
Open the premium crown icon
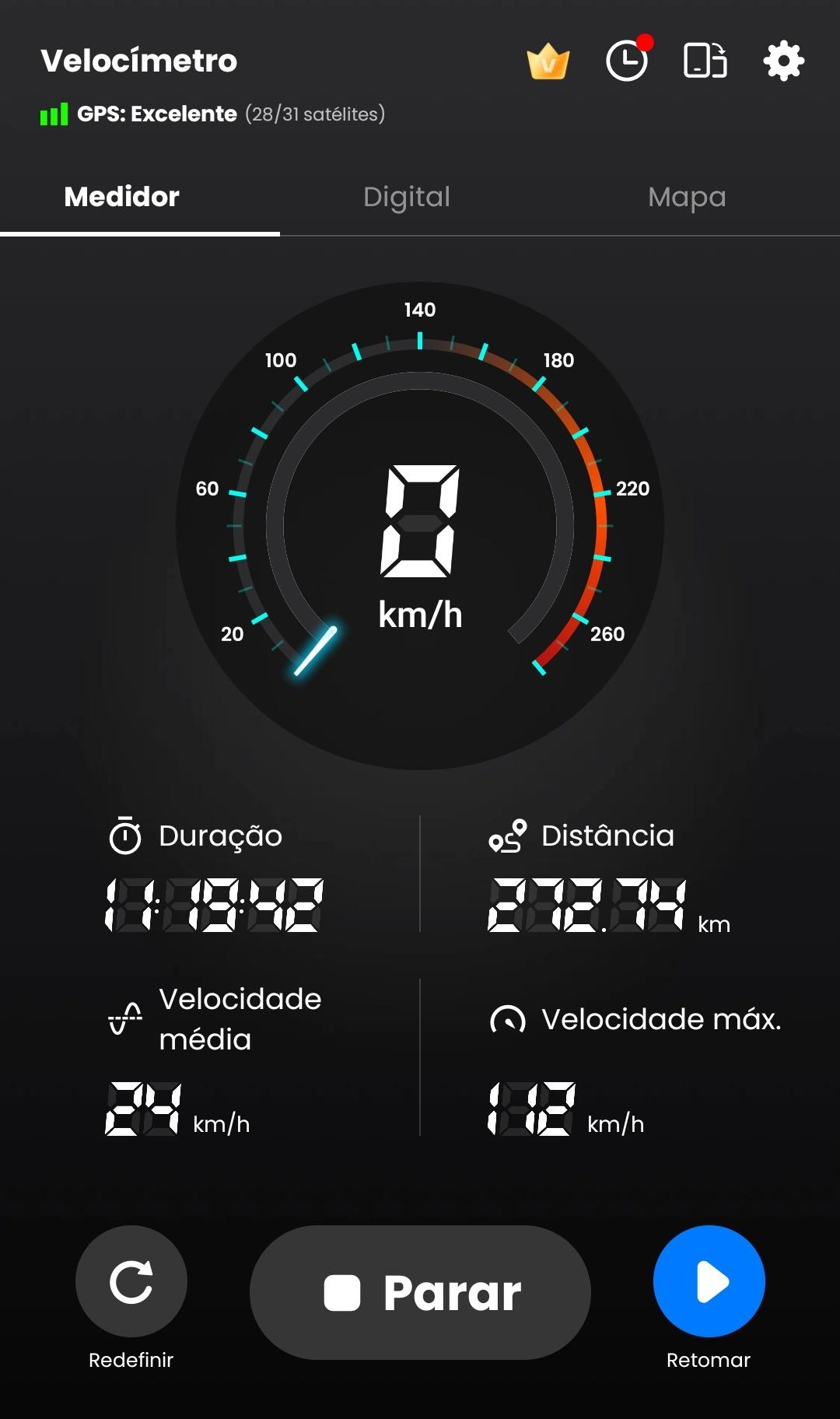[x=548, y=61]
